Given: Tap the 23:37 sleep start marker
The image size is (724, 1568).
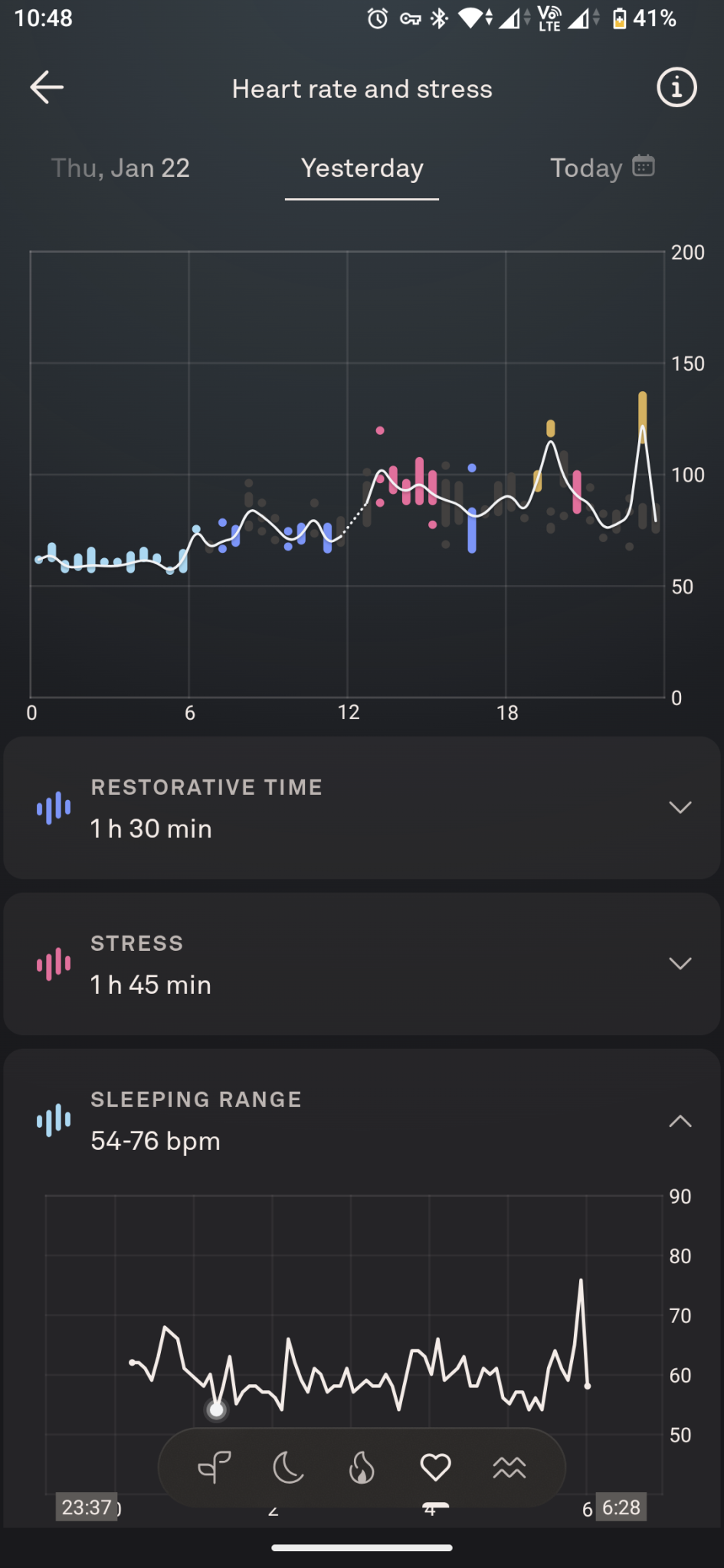Looking at the screenshot, I should pos(87,1507).
